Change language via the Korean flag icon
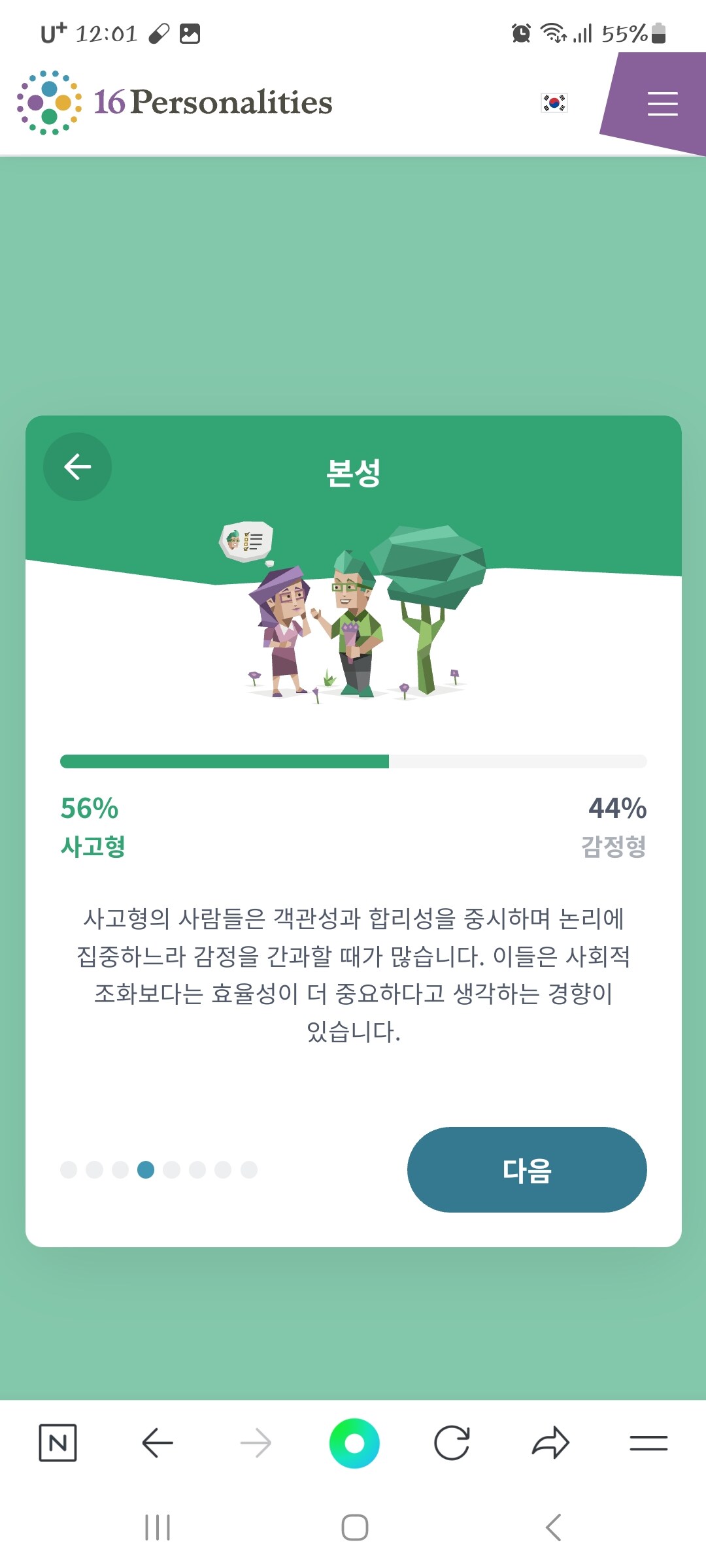The height and width of the screenshot is (1568, 706). coord(554,103)
